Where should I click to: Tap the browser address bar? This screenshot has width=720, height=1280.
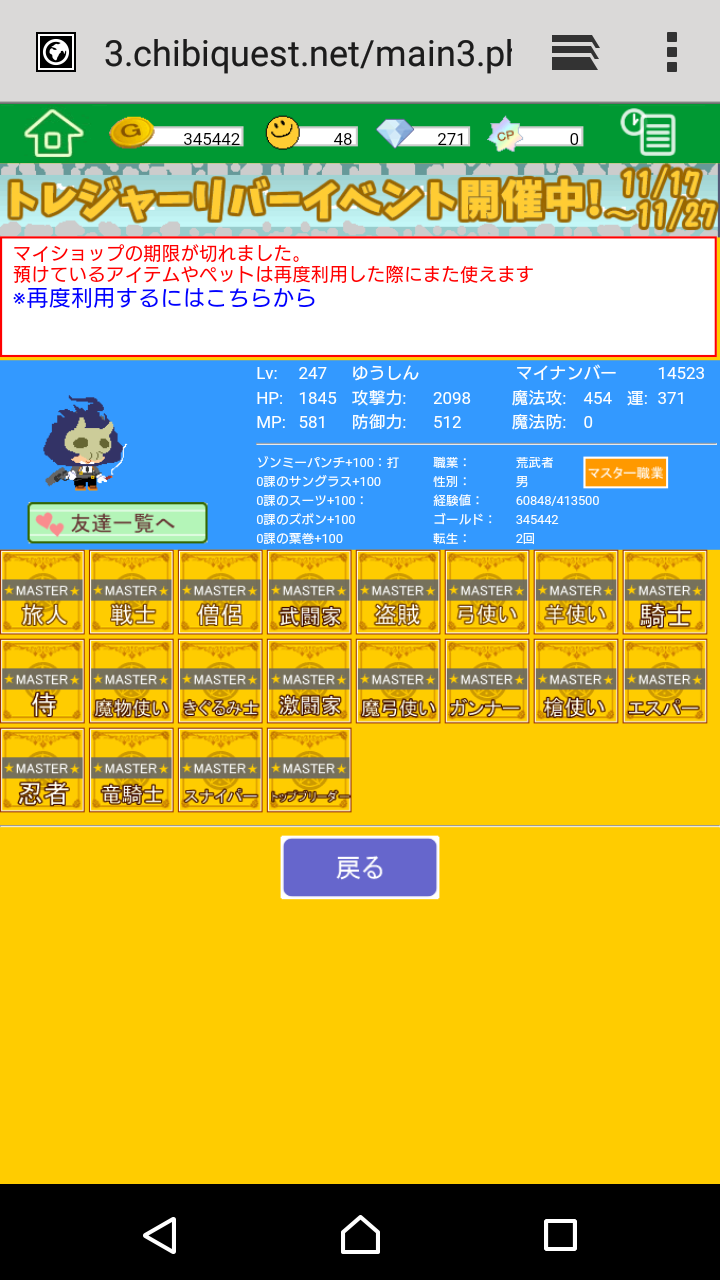click(x=308, y=54)
